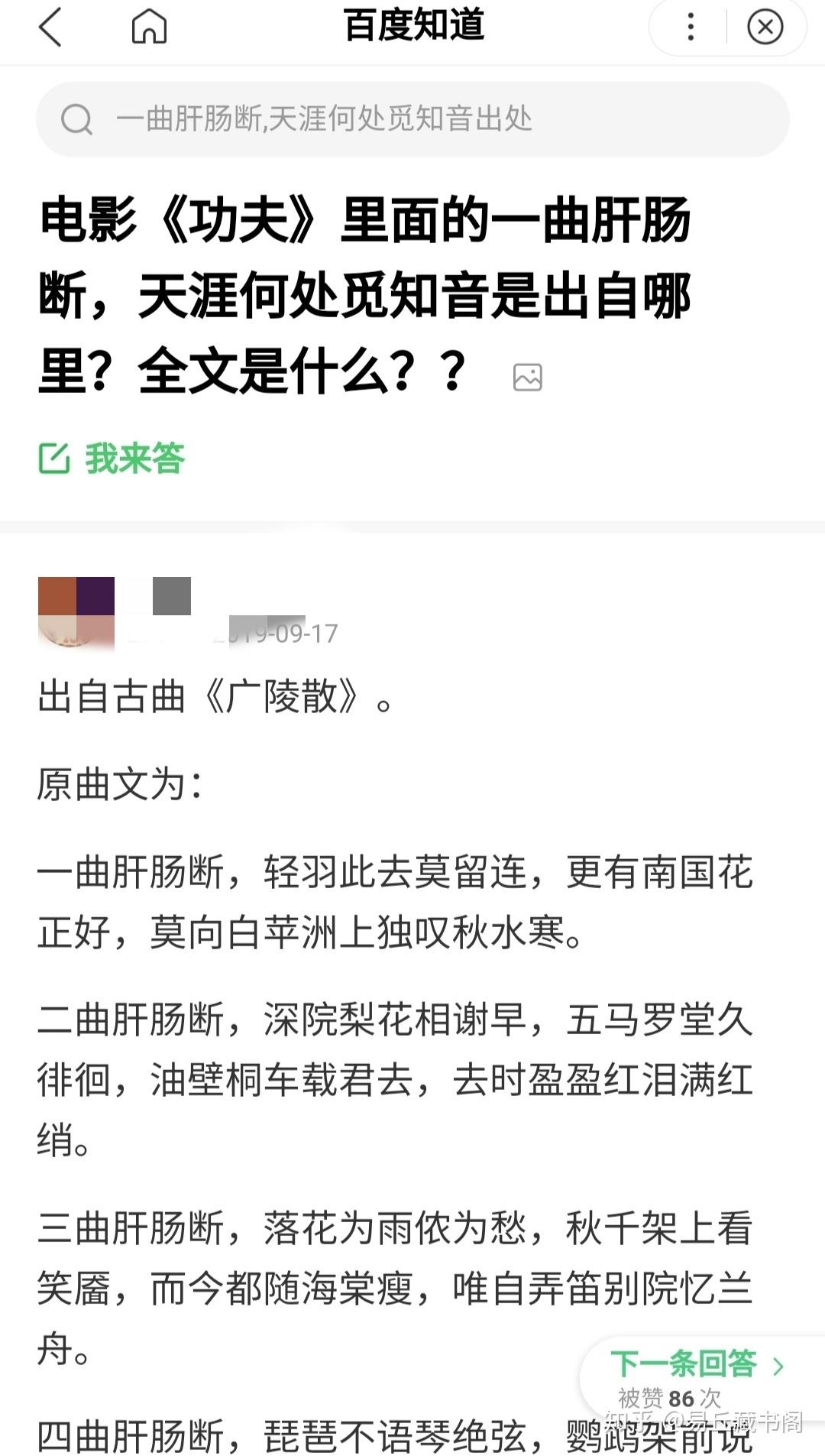Open the three-dot overflow menu

[x=690, y=28]
